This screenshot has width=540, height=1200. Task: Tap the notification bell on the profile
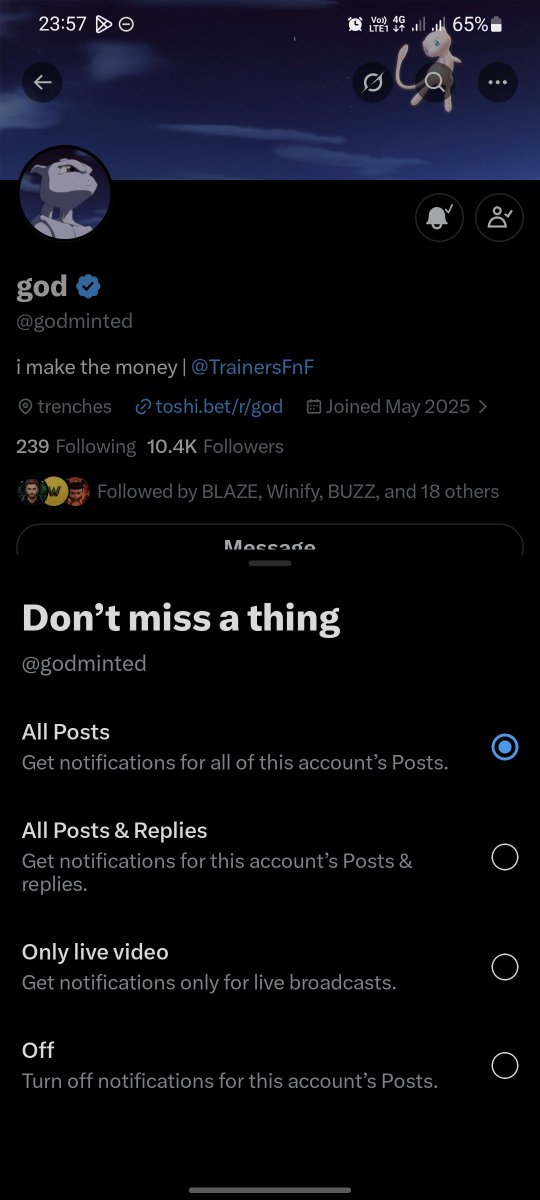[x=439, y=217]
